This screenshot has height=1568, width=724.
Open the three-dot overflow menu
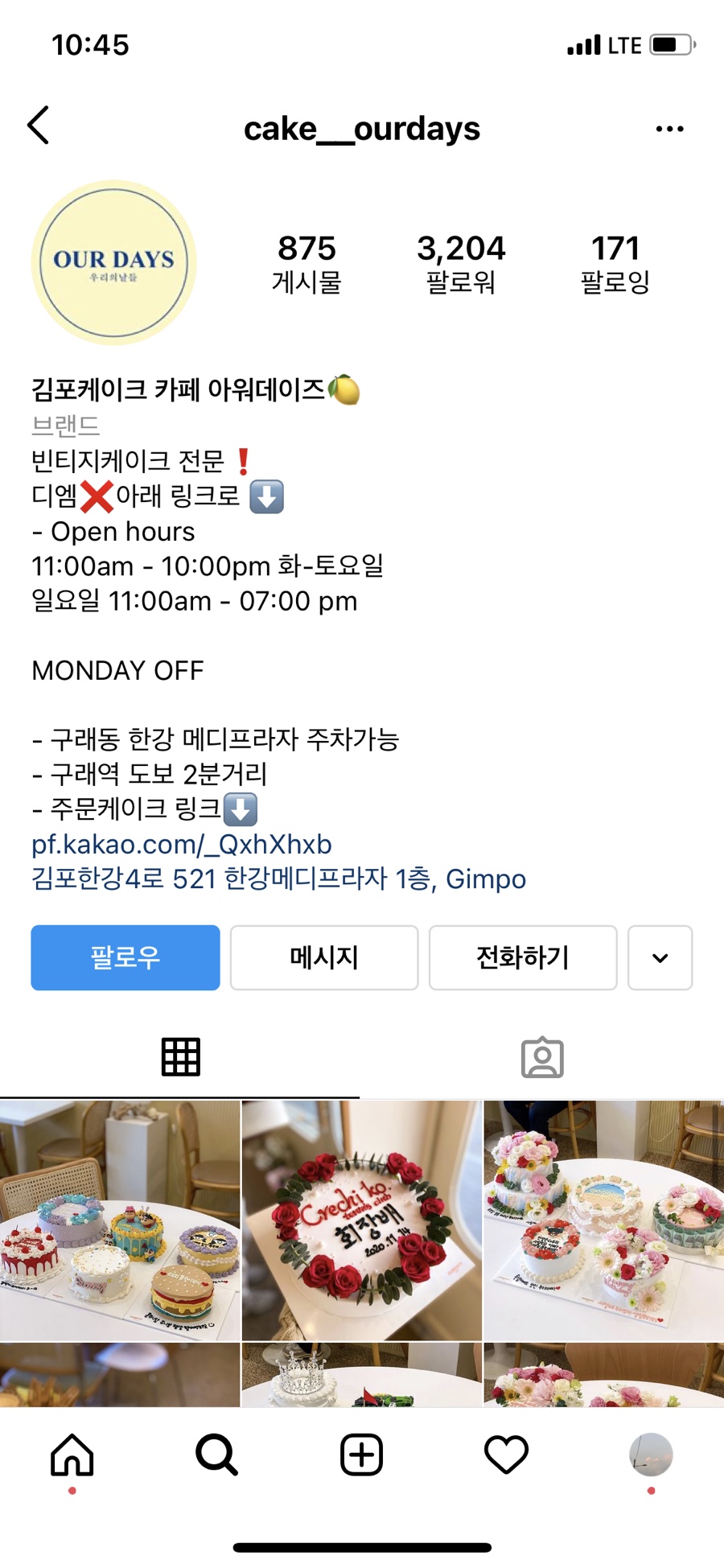(669, 129)
